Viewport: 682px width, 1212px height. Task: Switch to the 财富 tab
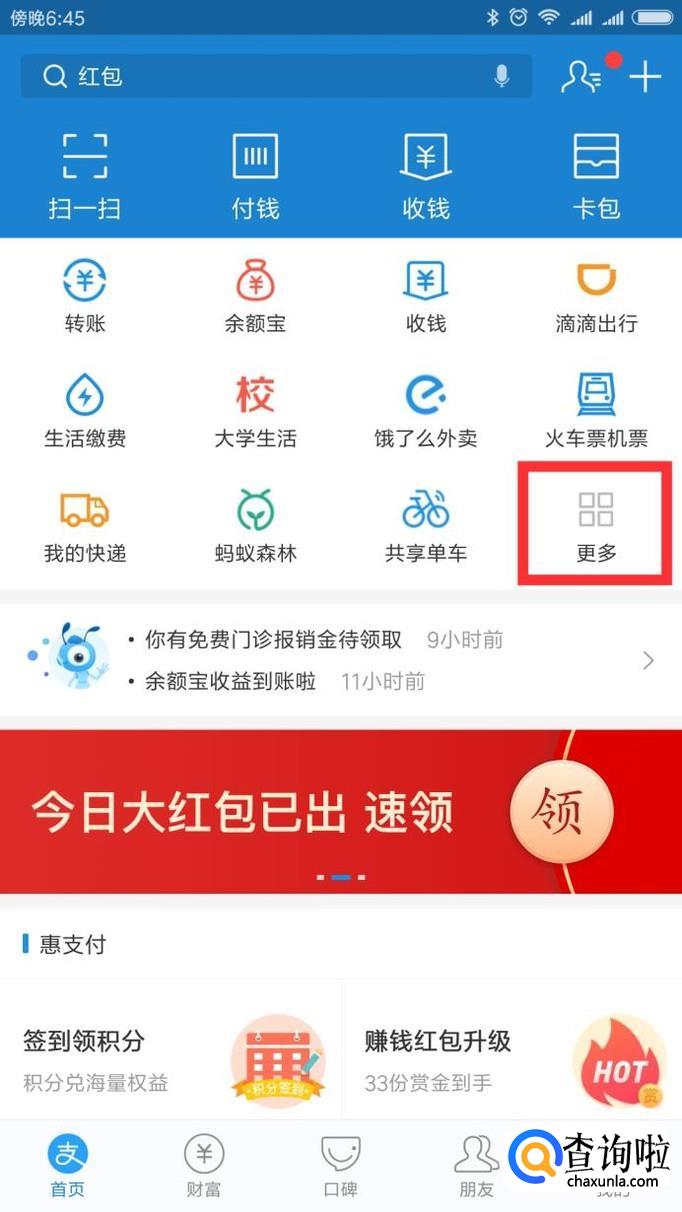point(204,1166)
